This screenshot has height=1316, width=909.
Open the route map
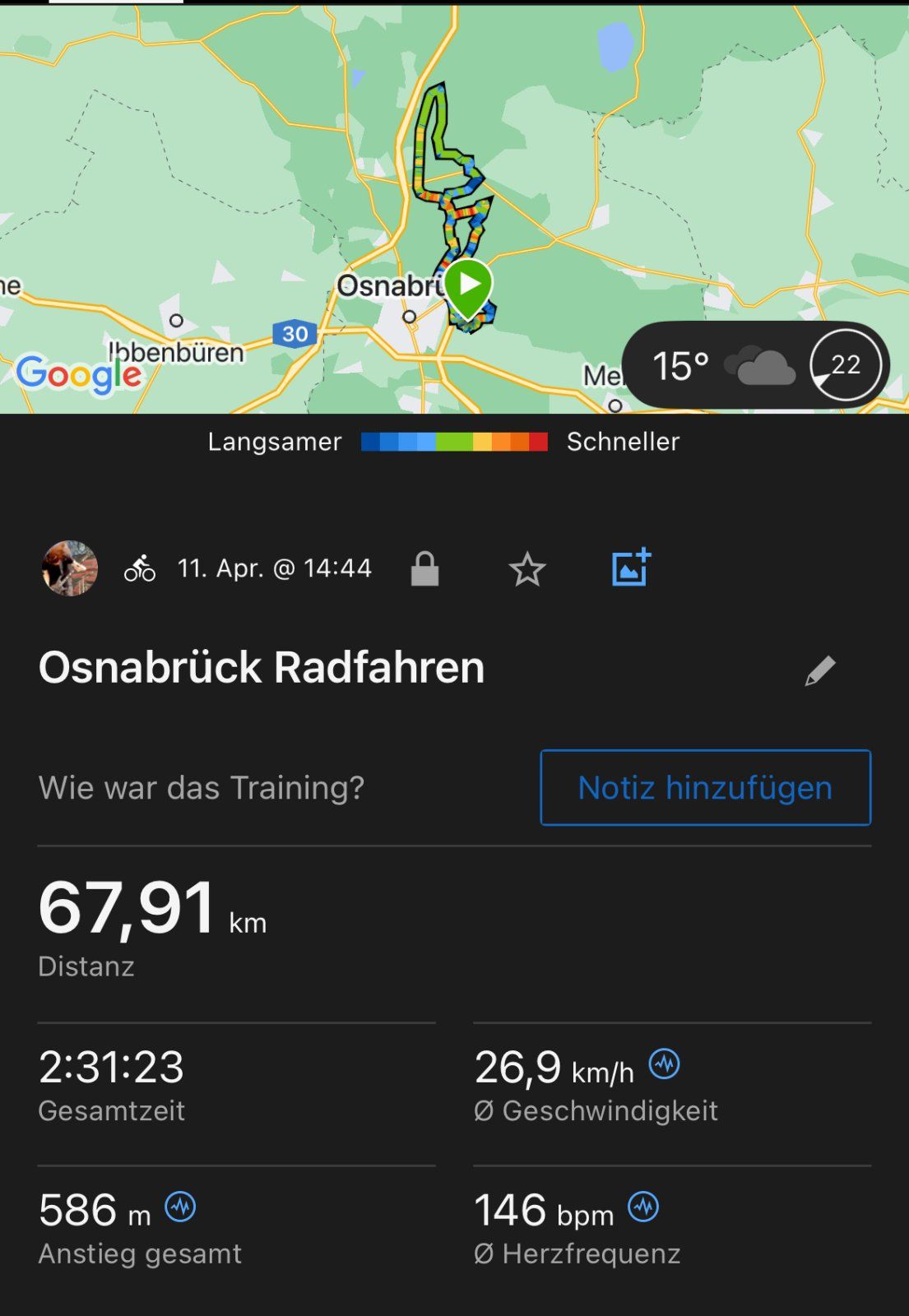tap(329, 164)
